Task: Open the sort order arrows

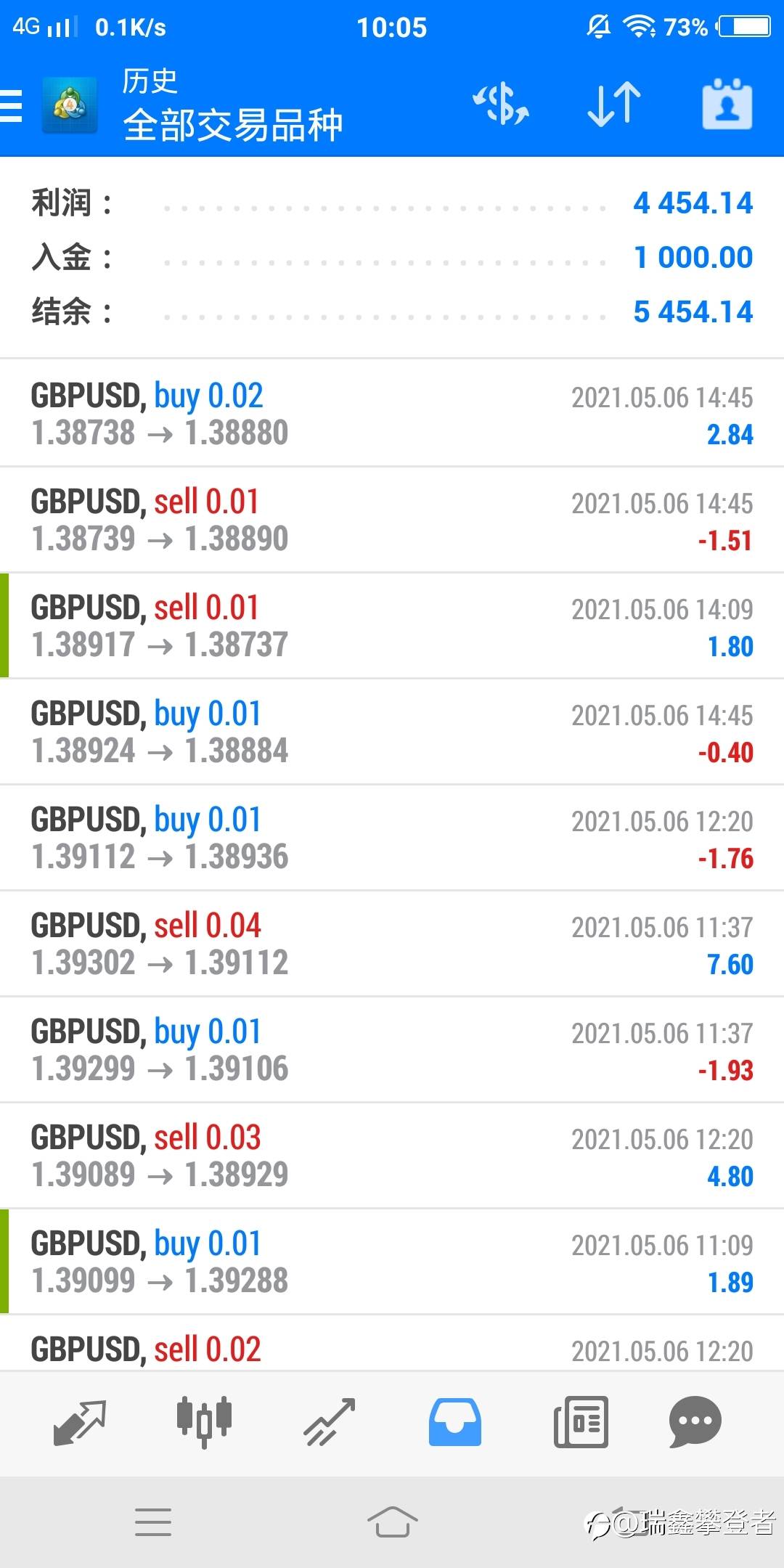Action: [613, 105]
